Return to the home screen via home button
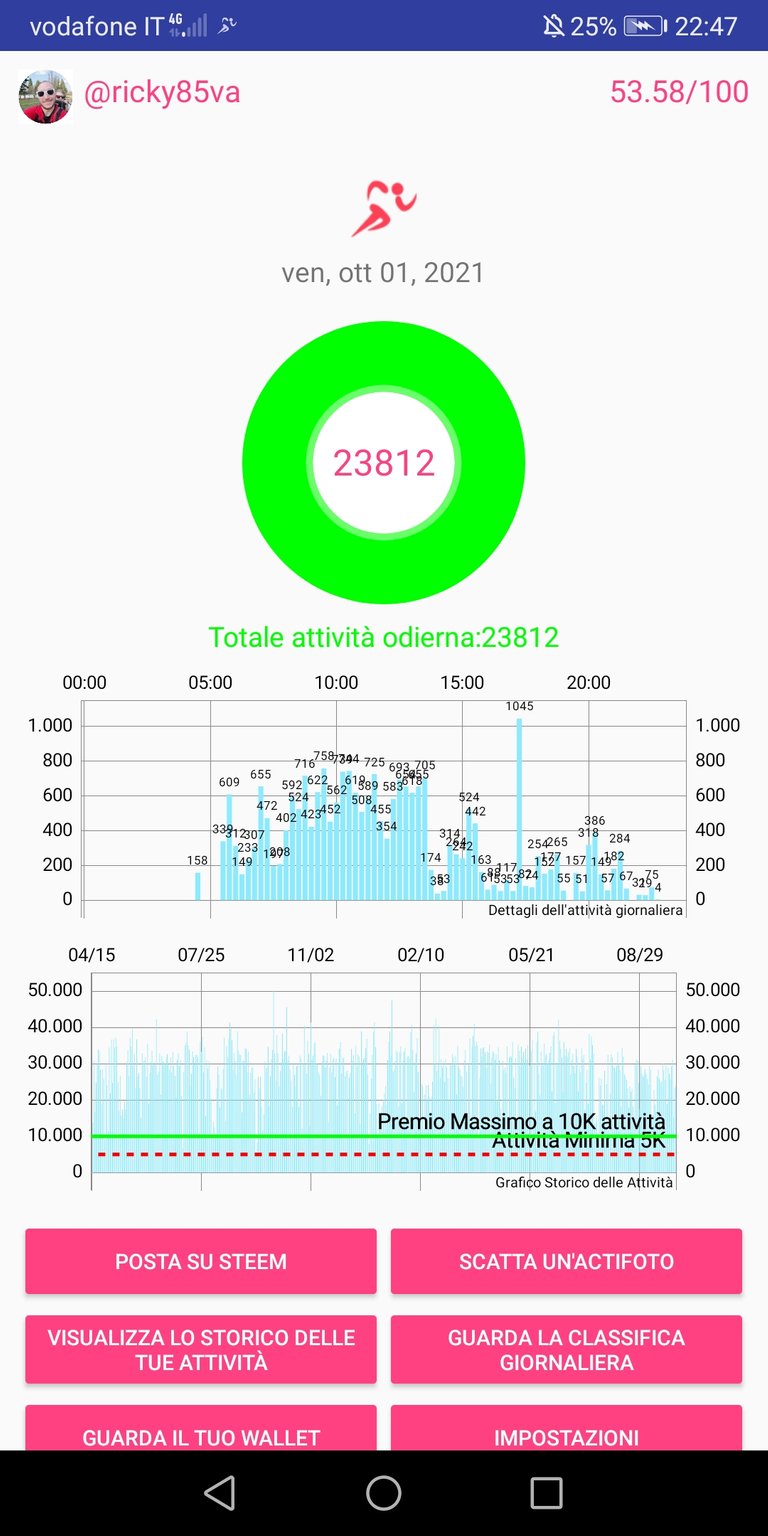768x1536 pixels. 384,1493
